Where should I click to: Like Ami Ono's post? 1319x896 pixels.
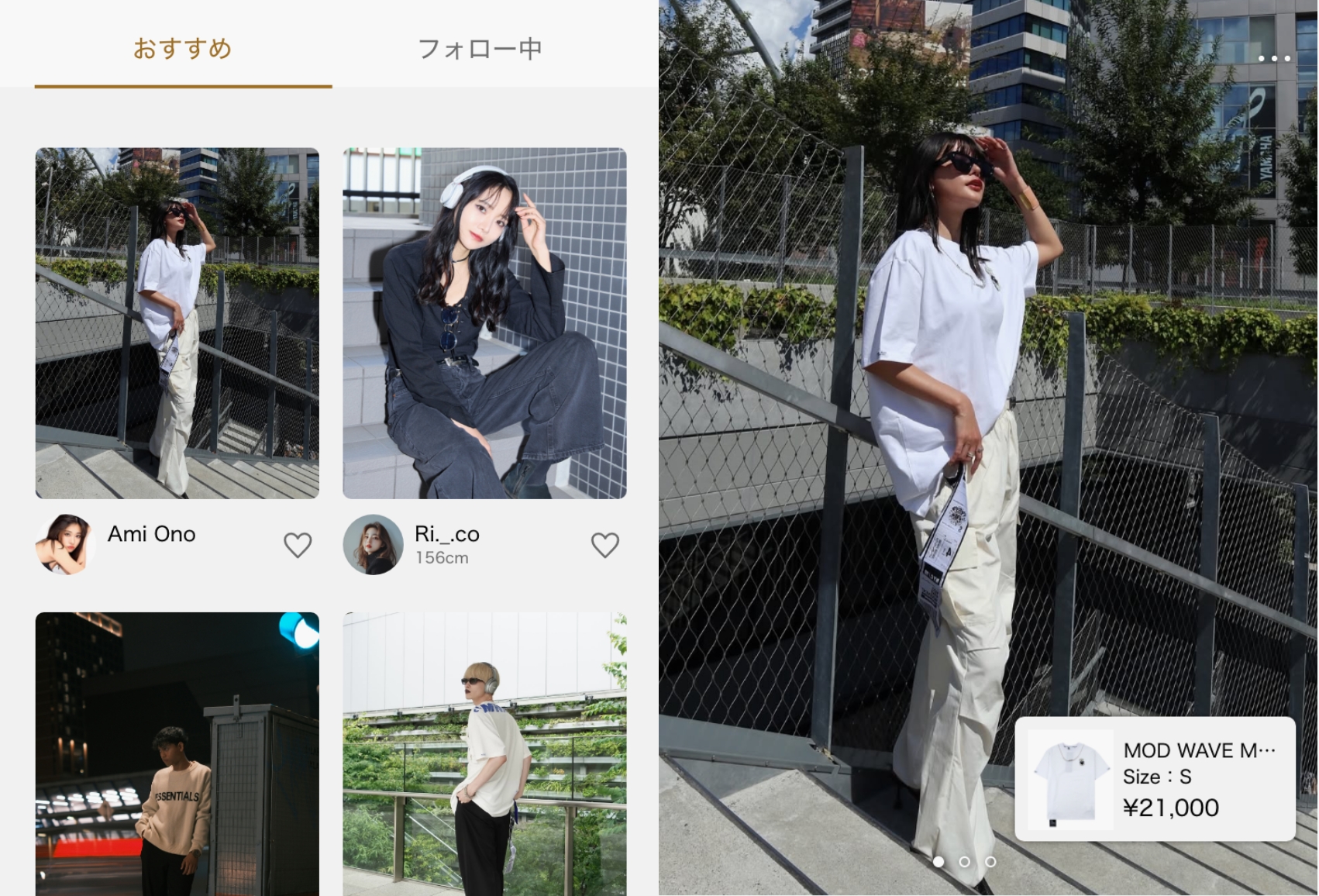pos(298,545)
